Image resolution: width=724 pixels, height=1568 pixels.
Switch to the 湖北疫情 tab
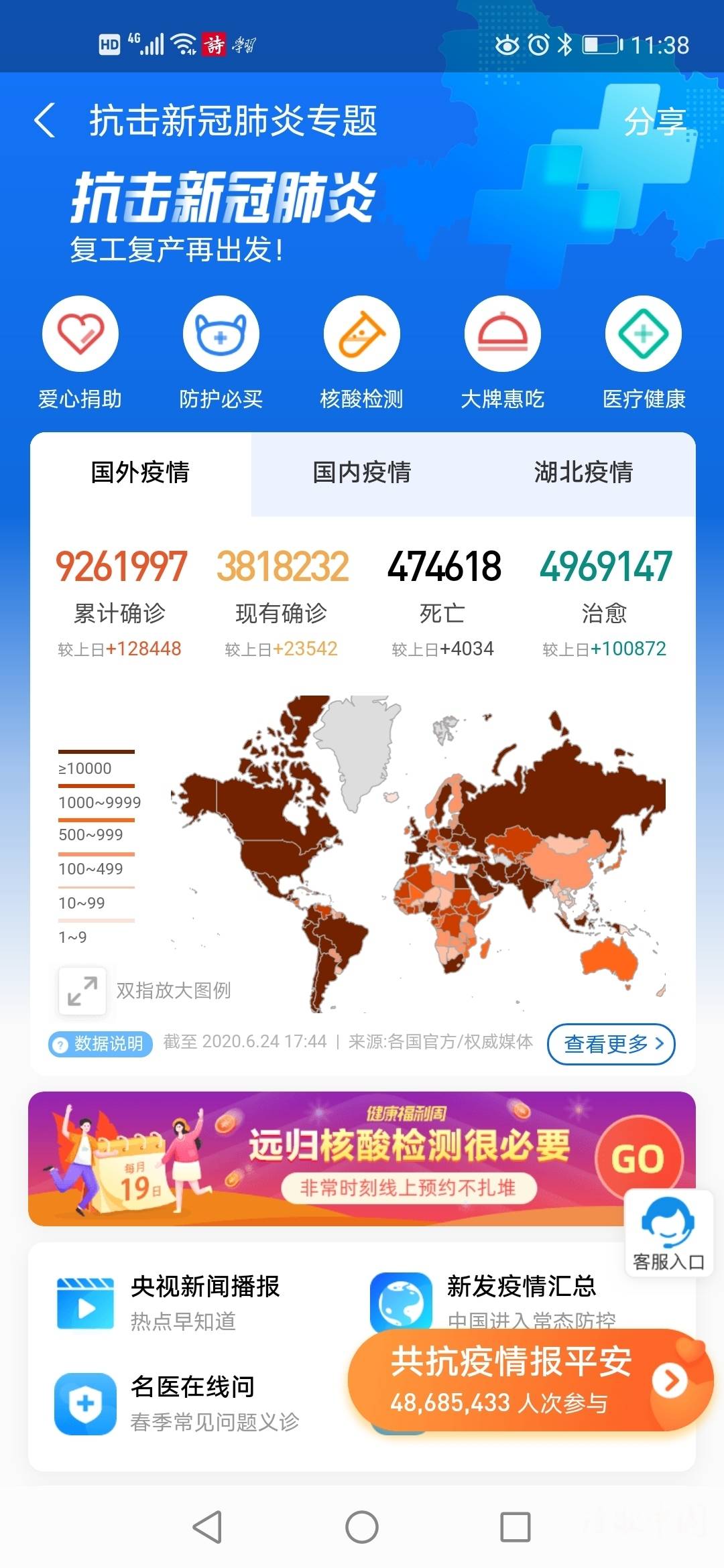(x=583, y=472)
